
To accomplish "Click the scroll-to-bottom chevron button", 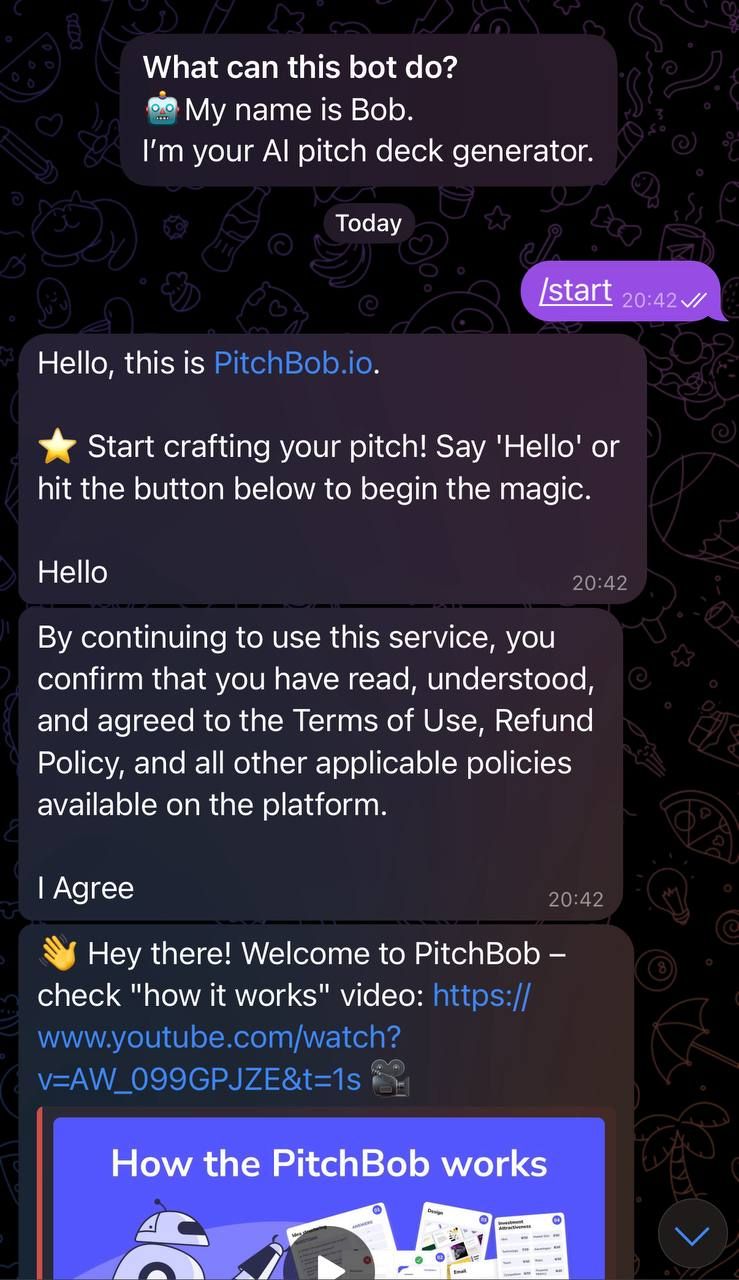I will (692, 1234).
